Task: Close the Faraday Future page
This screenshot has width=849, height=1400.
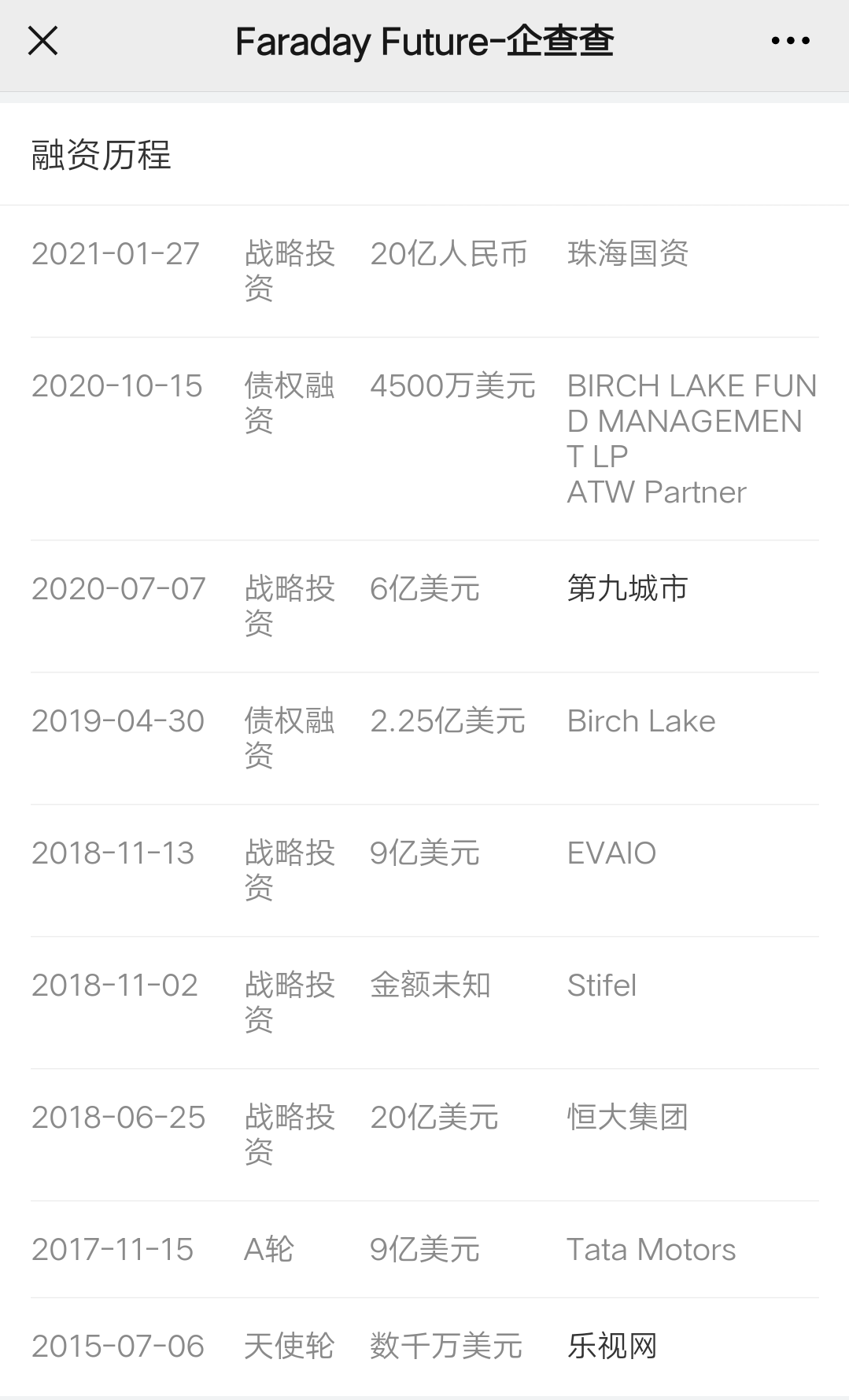Action: [42, 41]
